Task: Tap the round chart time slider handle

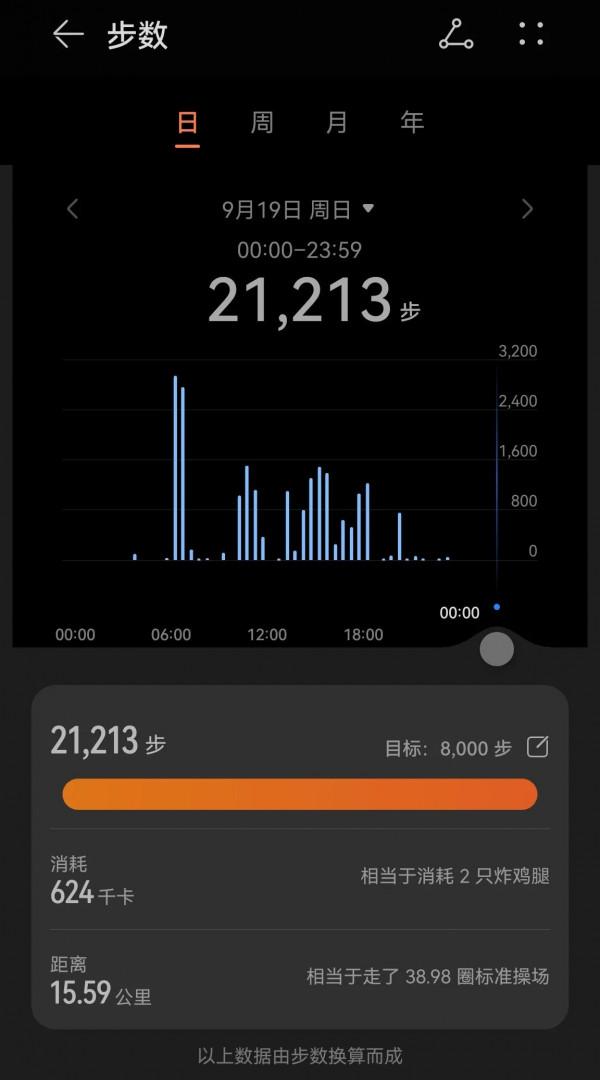Action: (497, 649)
